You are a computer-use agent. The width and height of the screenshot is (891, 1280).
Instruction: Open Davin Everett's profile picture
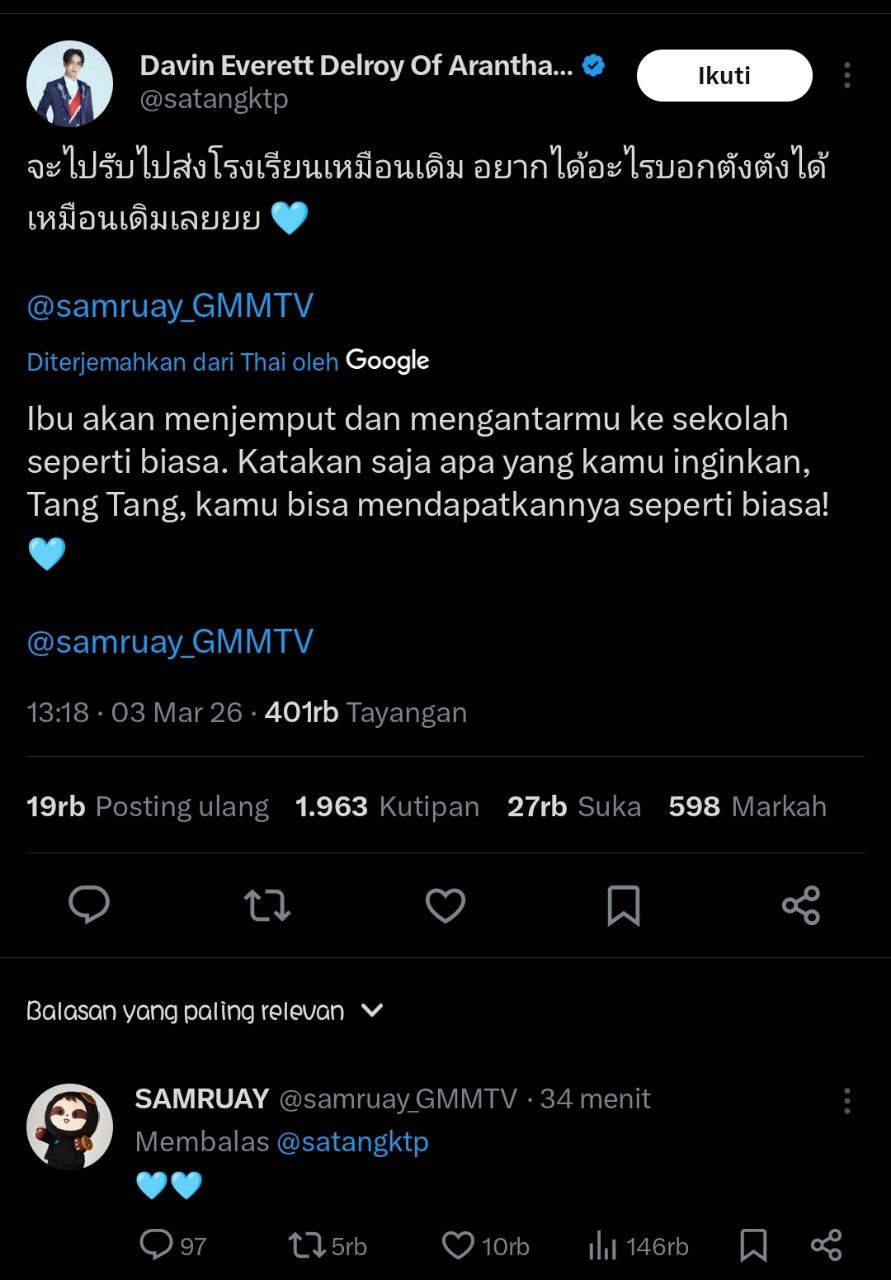point(70,84)
